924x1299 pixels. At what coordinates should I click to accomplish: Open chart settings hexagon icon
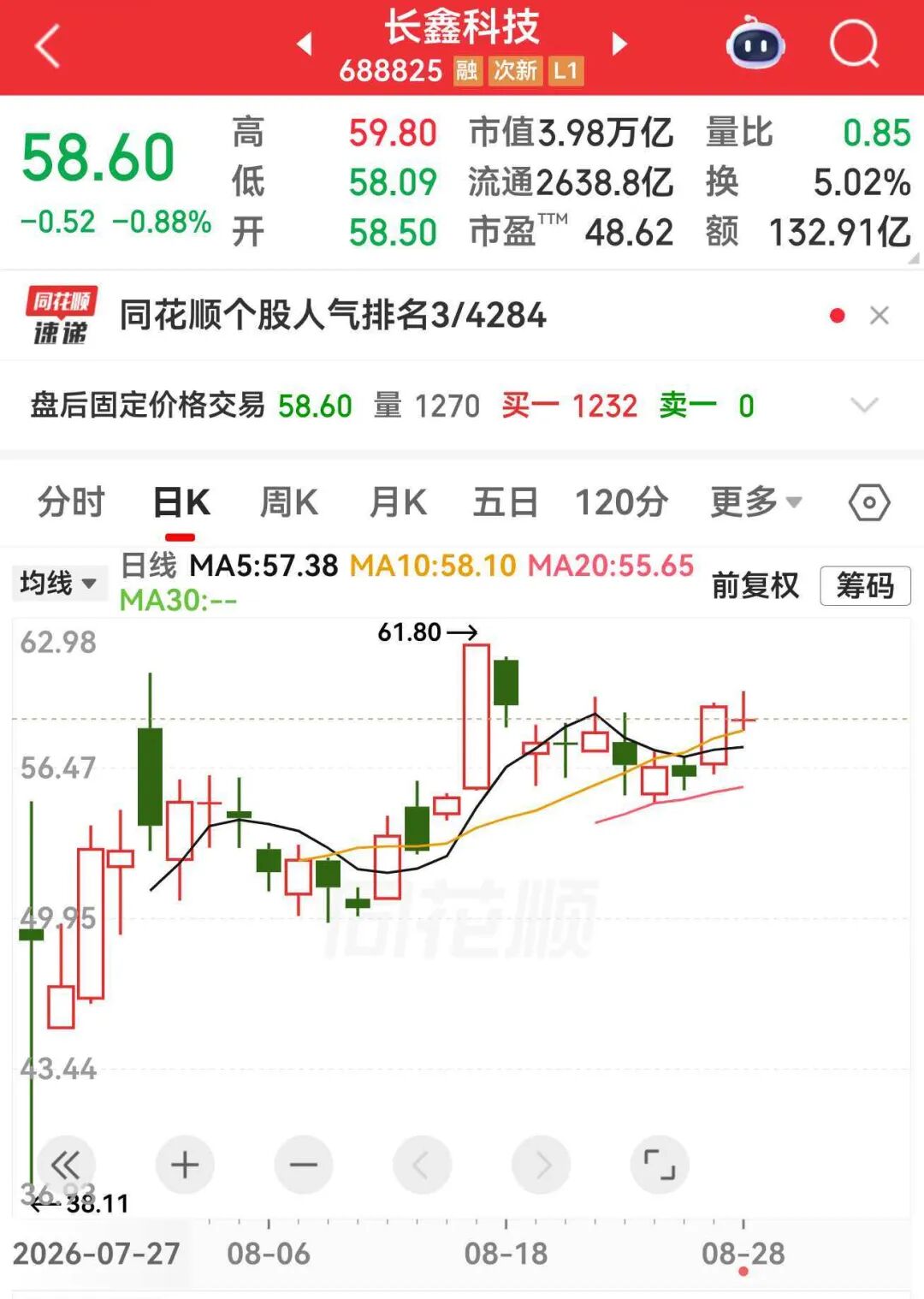[869, 503]
